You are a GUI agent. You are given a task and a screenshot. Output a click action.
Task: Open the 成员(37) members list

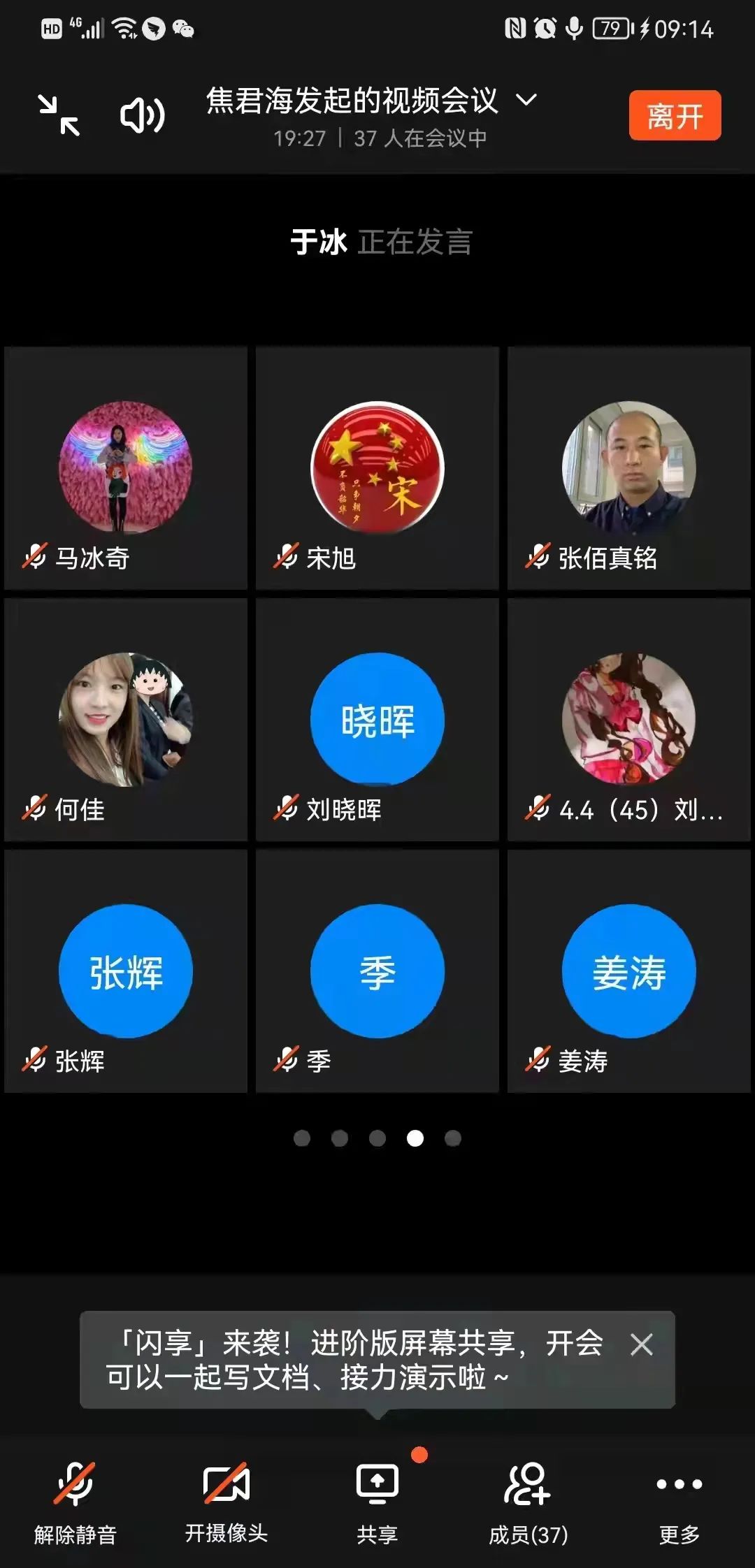pos(528,1498)
